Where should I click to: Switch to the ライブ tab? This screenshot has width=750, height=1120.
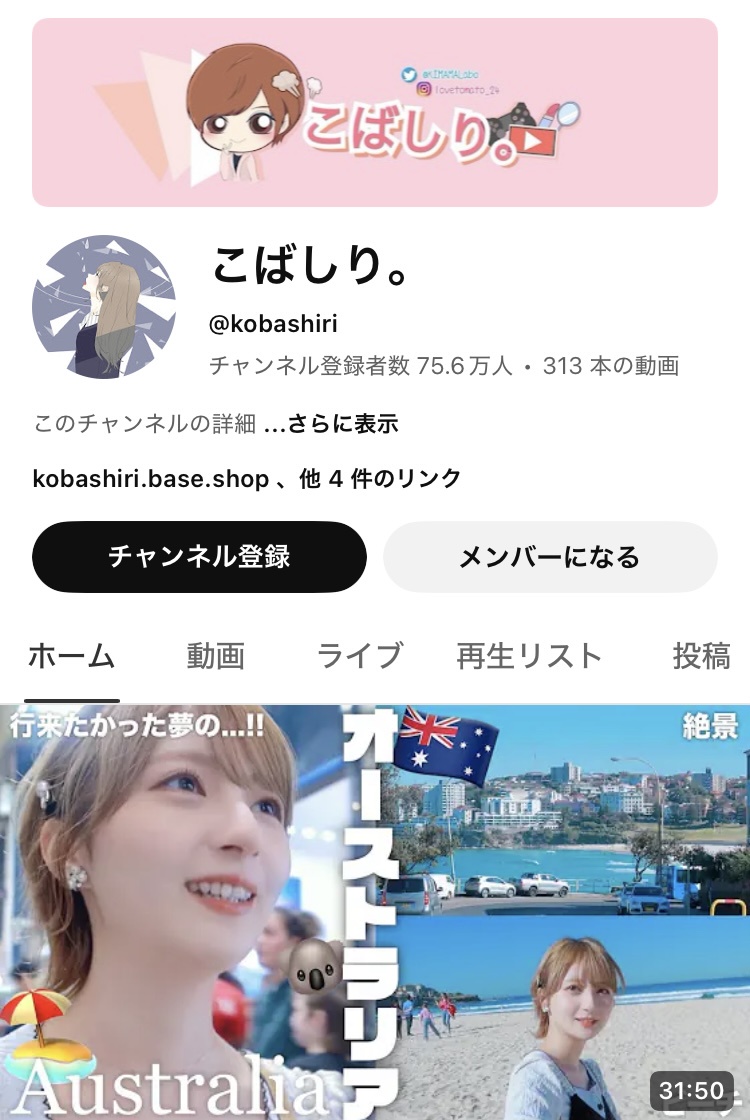[x=359, y=656]
